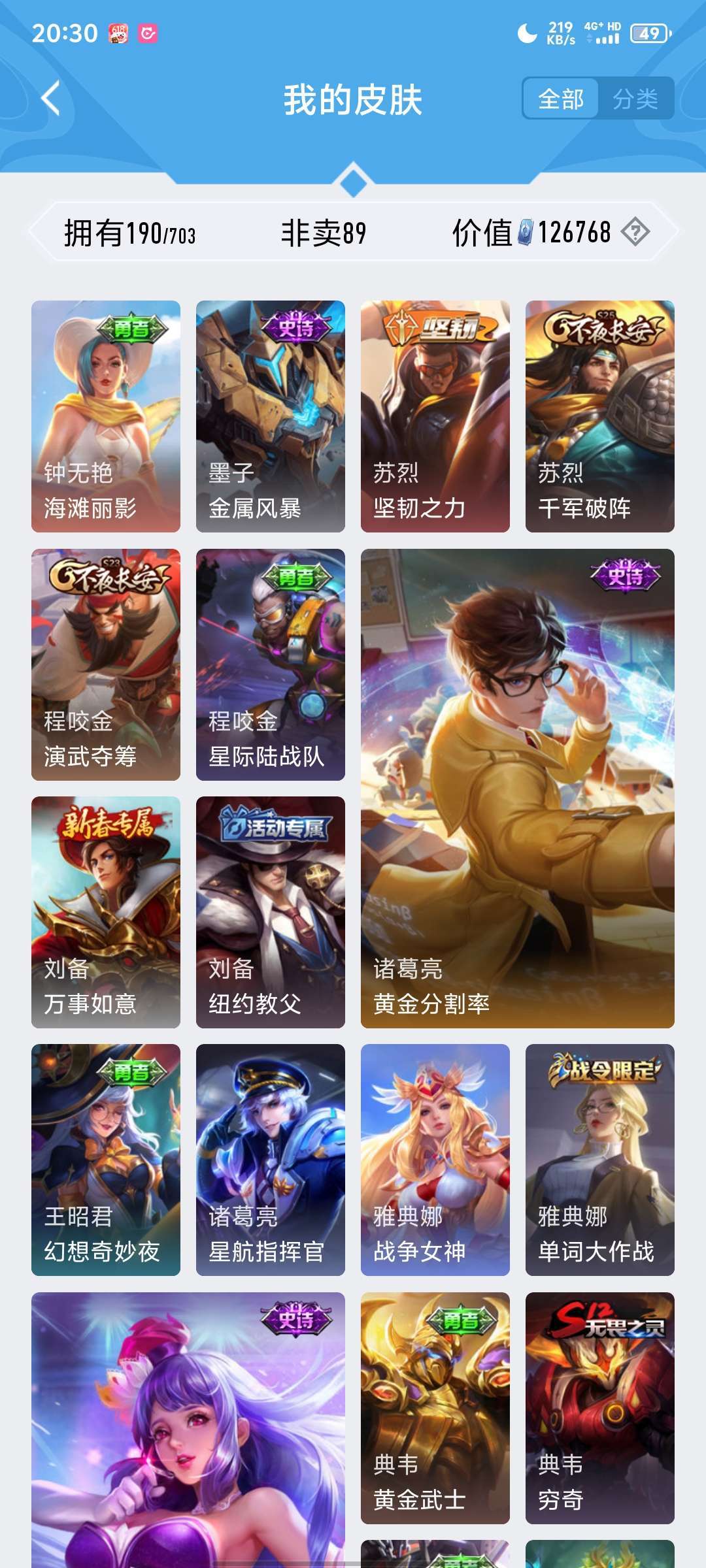The image size is (706, 1568).
Task: Go back using the top-left arrow
Action: [x=50, y=99]
